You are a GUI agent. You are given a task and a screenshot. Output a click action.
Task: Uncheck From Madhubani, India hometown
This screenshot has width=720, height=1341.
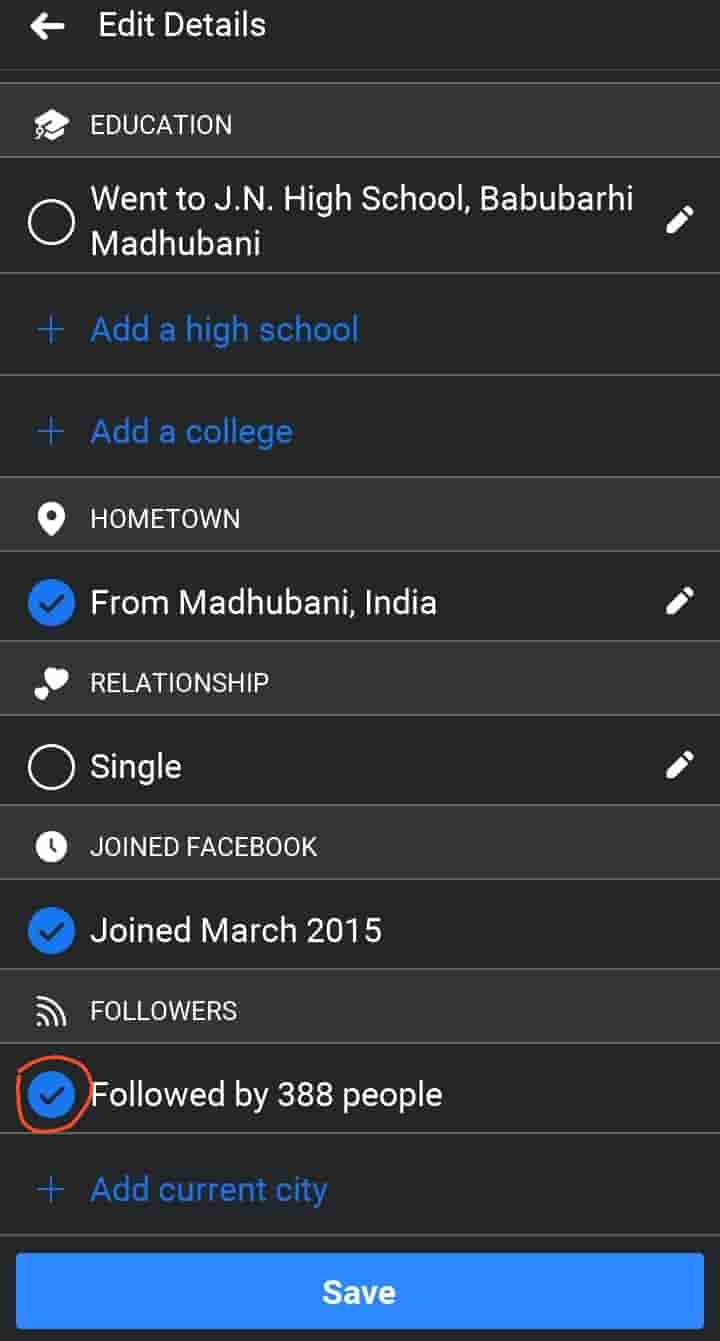pyautogui.click(x=51, y=603)
